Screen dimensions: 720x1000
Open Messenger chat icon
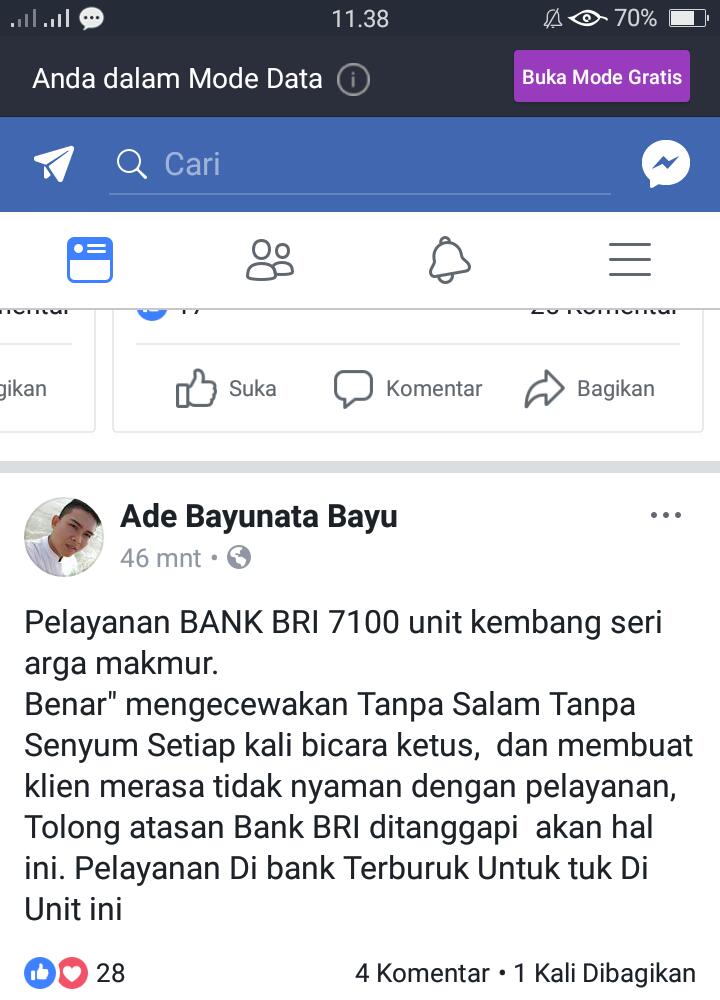[x=666, y=164]
